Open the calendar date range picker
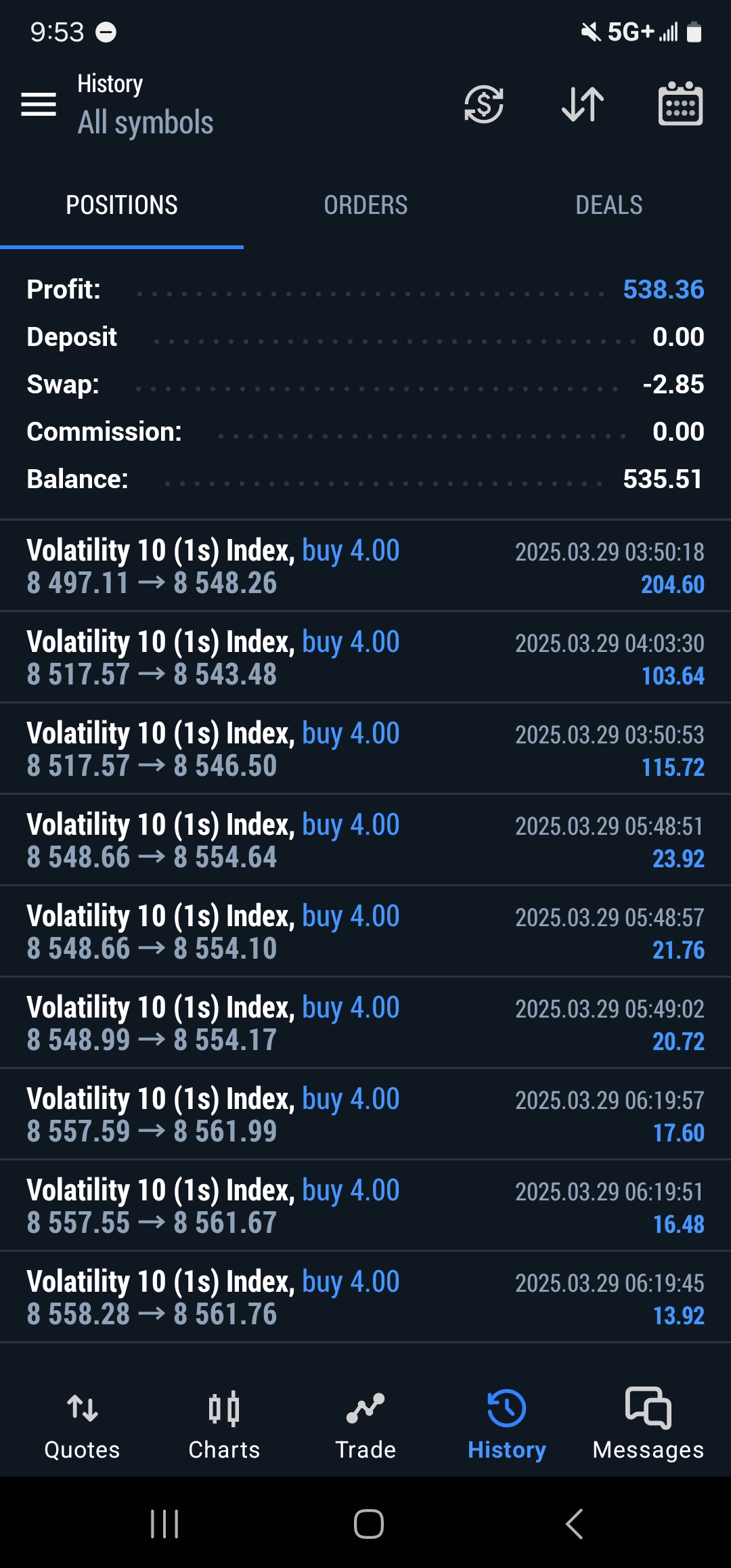Image resolution: width=731 pixels, height=1568 pixels. tap(680, 104)
